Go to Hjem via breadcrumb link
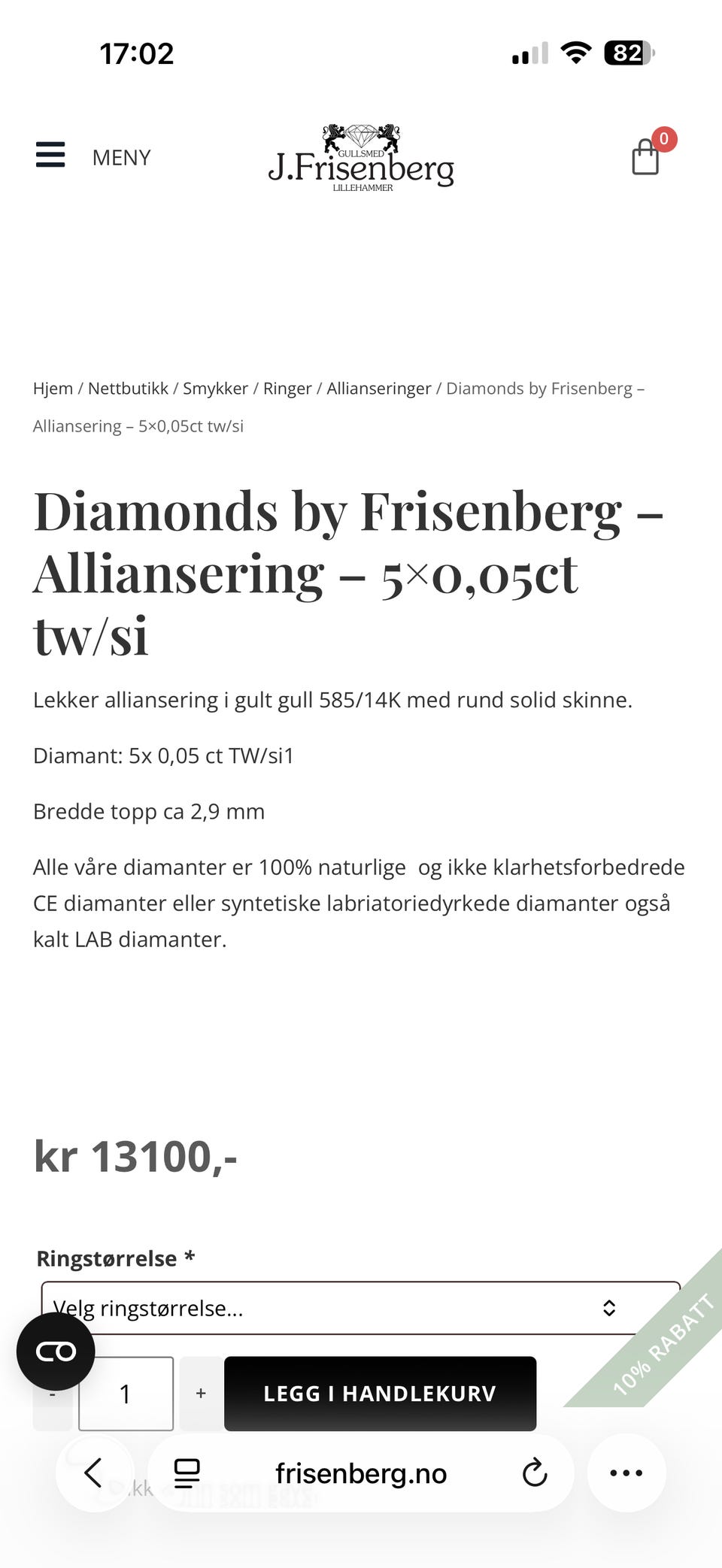This screenshot has width=722, height=1568. click(52, 388)
